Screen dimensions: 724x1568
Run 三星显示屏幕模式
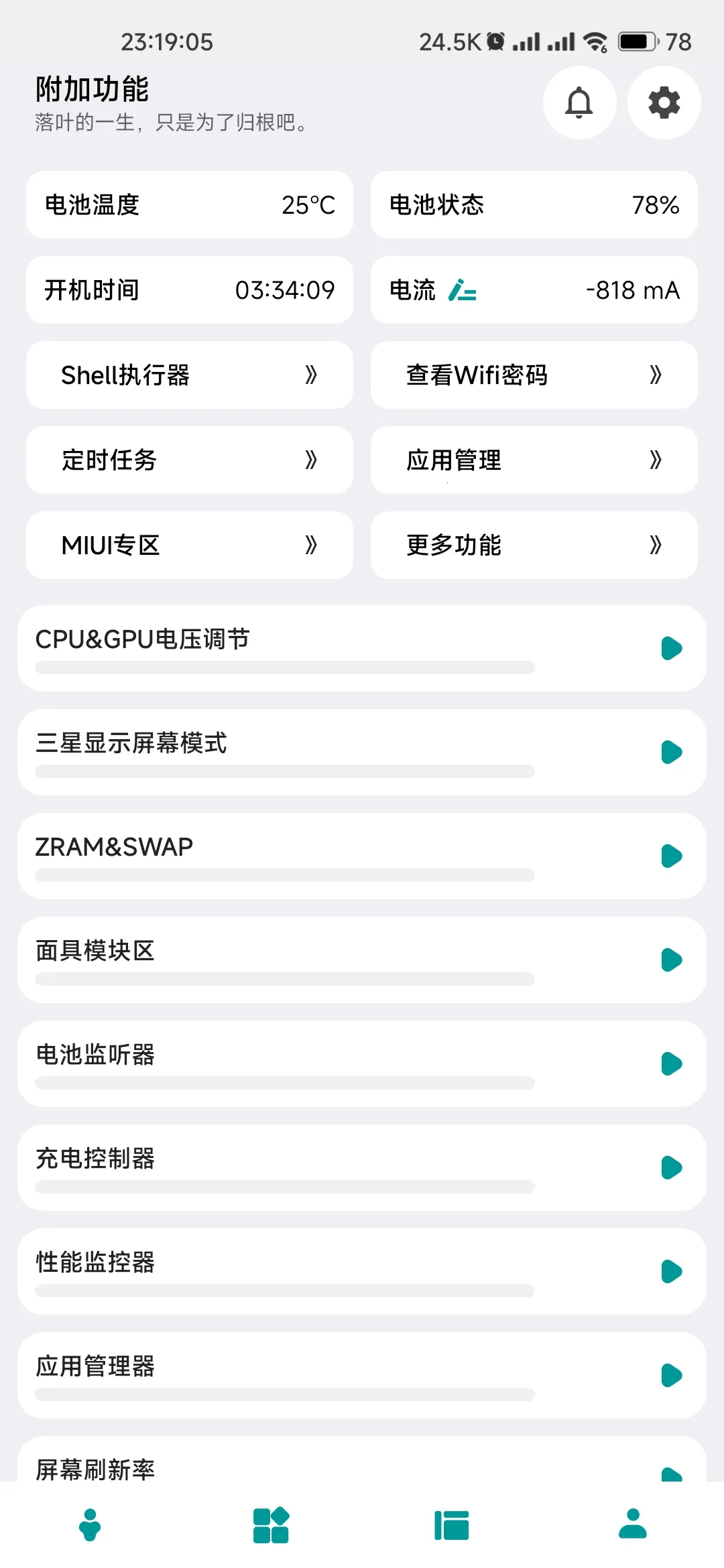tap(671, 753)
